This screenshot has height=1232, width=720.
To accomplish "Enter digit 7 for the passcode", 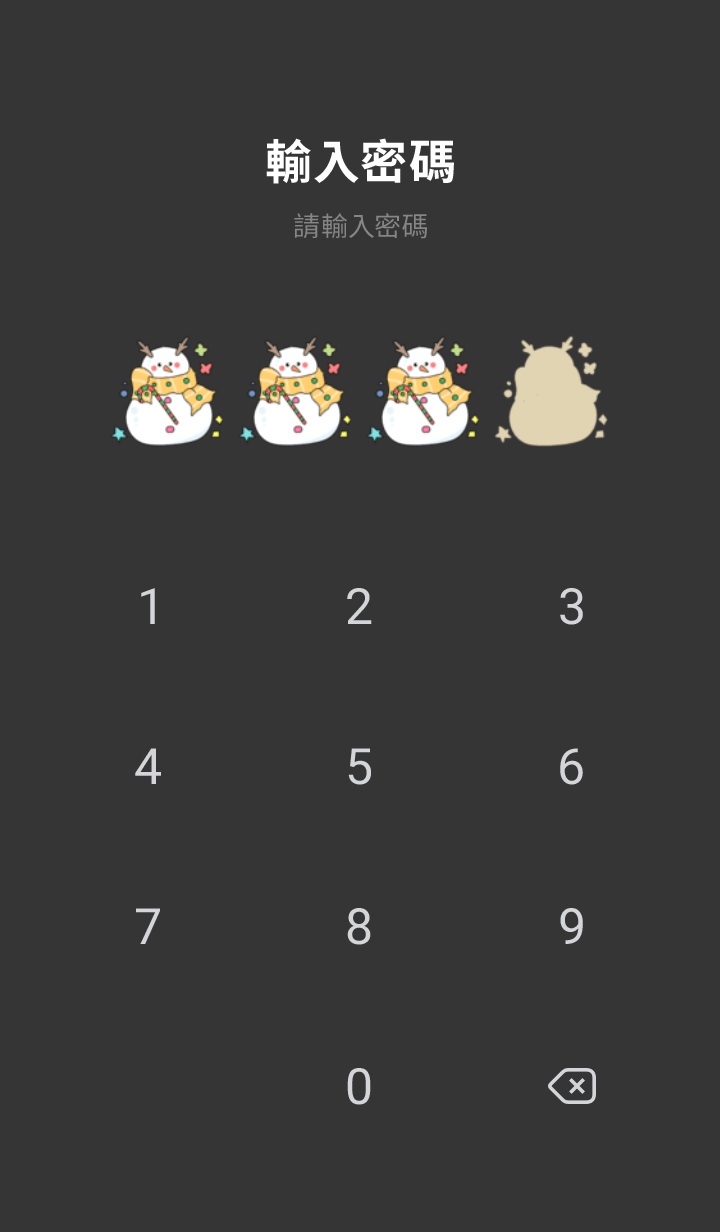I will (148, 927).
